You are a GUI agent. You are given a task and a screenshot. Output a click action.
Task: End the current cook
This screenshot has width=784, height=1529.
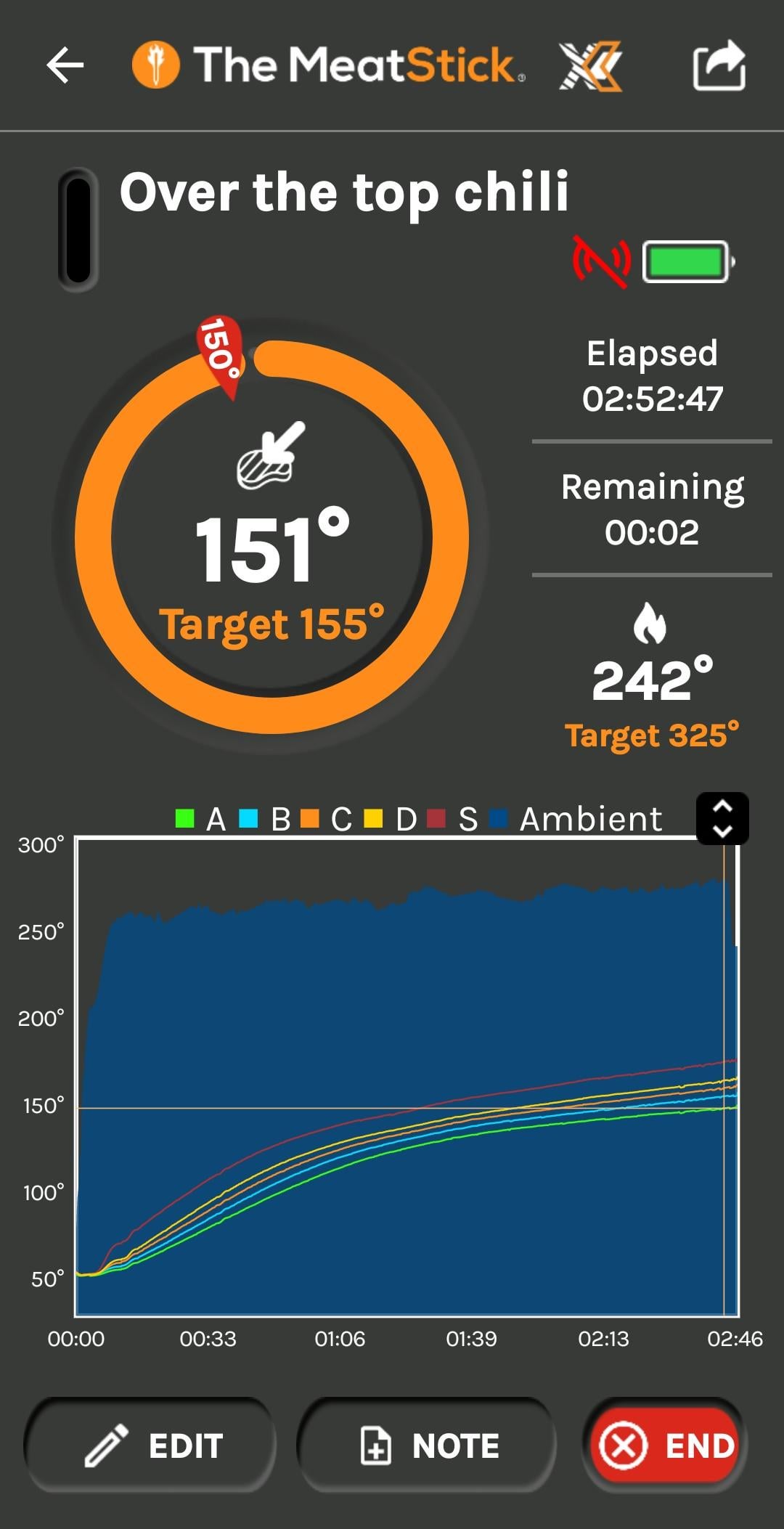665,1445
